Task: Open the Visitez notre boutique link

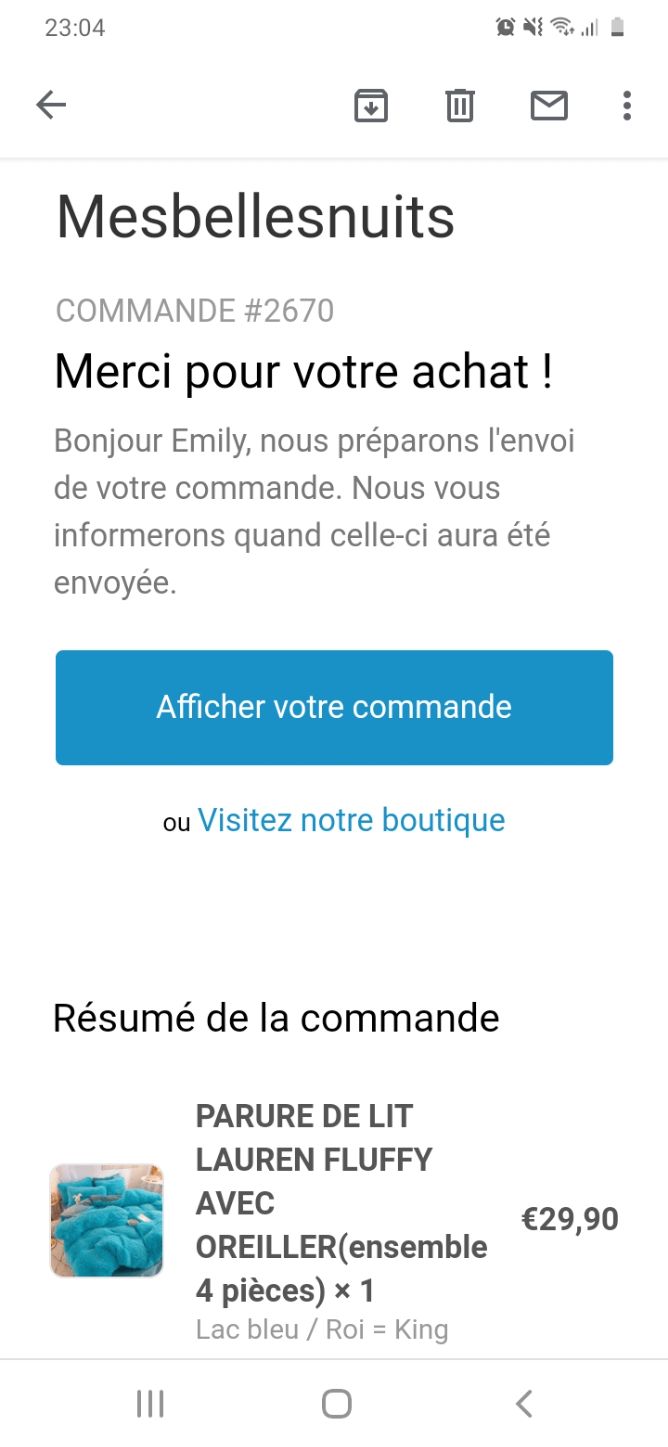Action: [351, 820]
